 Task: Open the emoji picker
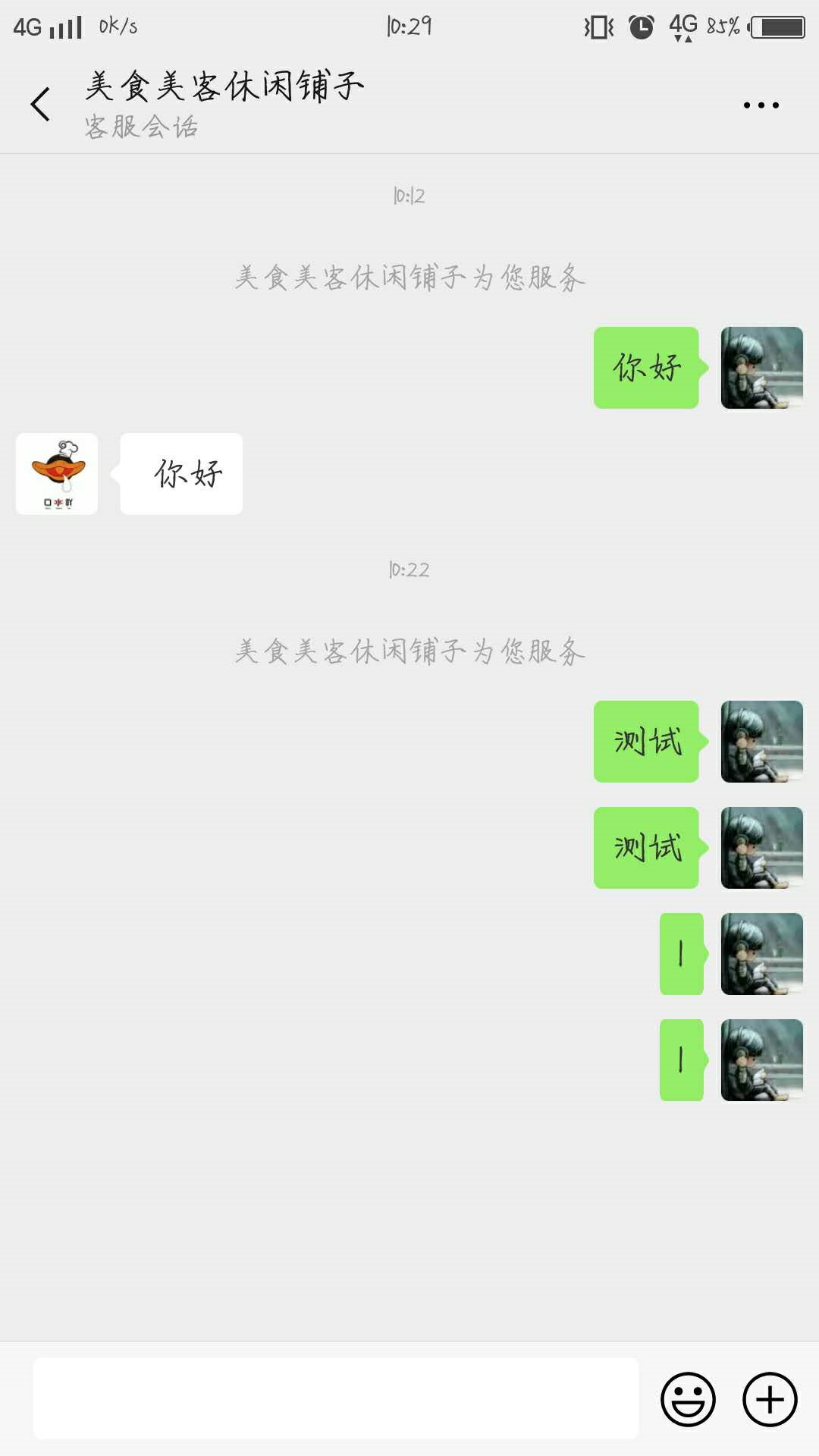click(x=688, y=1399)
